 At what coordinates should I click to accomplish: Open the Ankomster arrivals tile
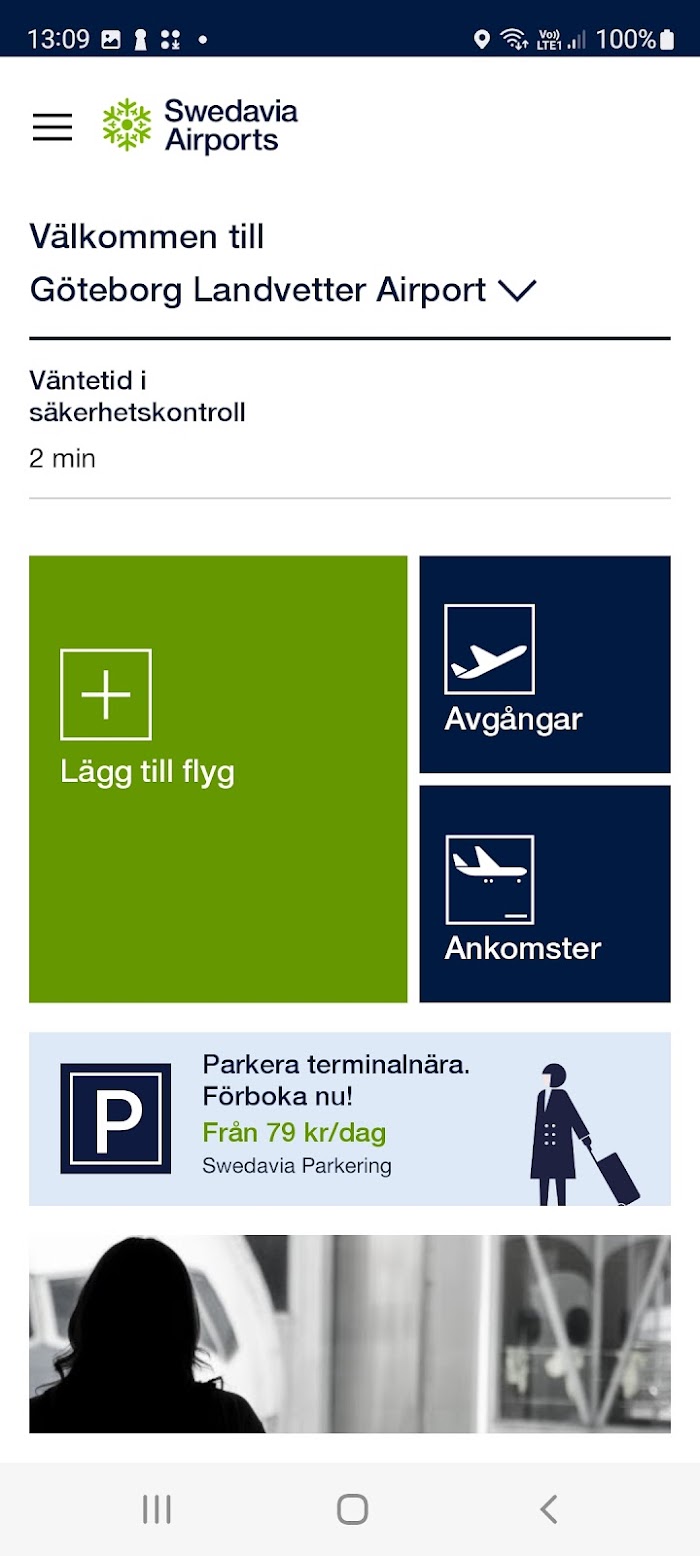pos(544,893)
